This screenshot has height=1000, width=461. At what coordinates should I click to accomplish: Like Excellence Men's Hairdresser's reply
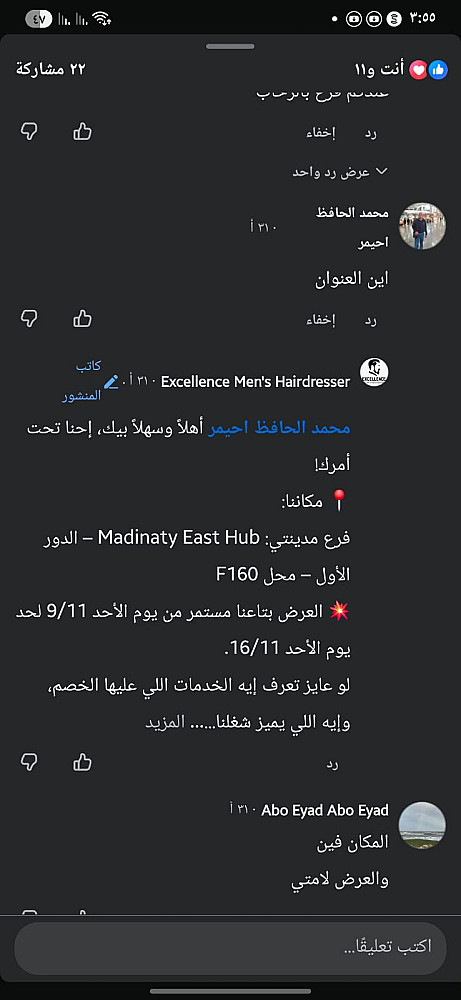pyautogui.click(x=82, y=762)
